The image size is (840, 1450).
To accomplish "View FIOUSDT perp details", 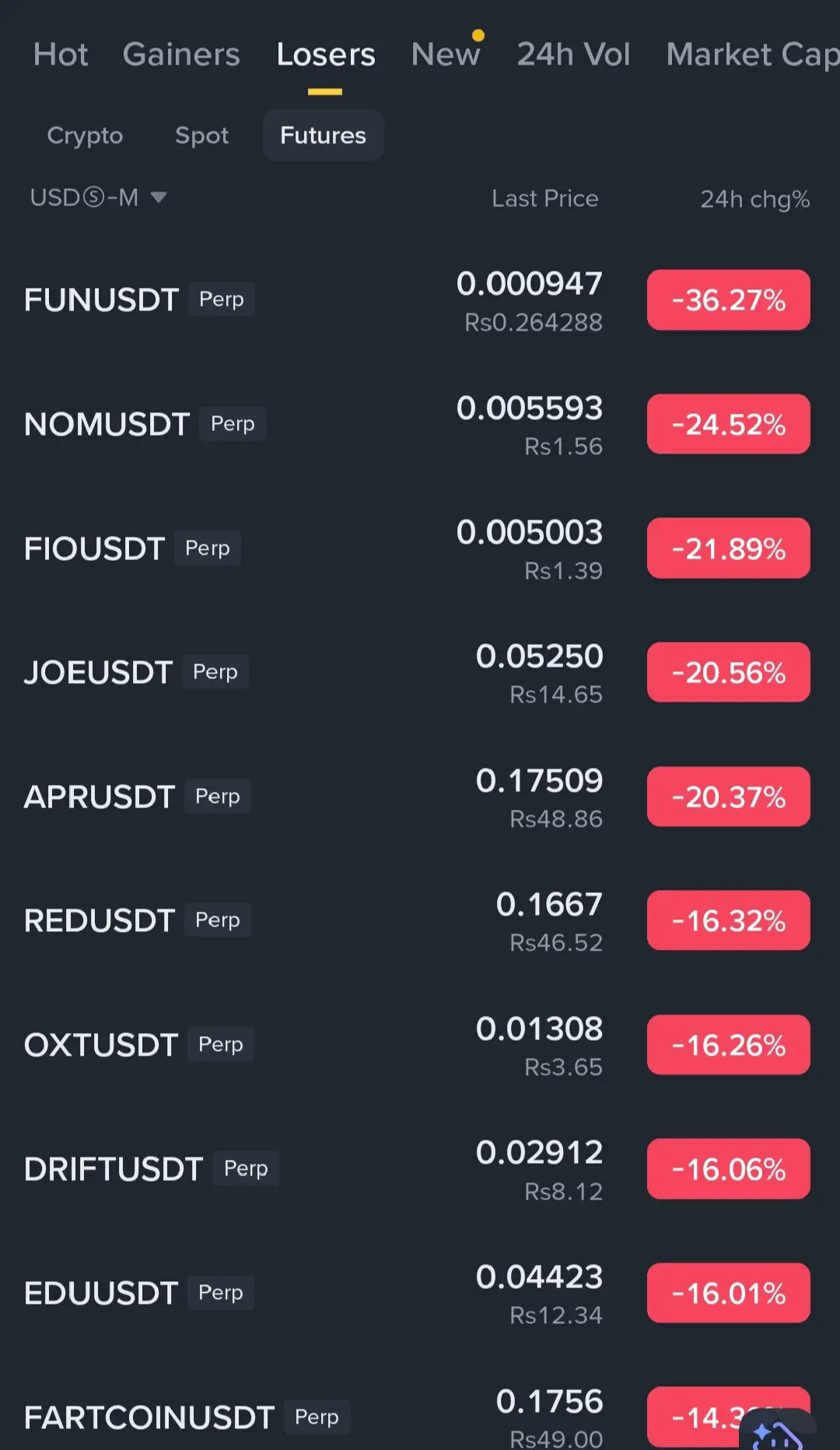I will point(95,549).
